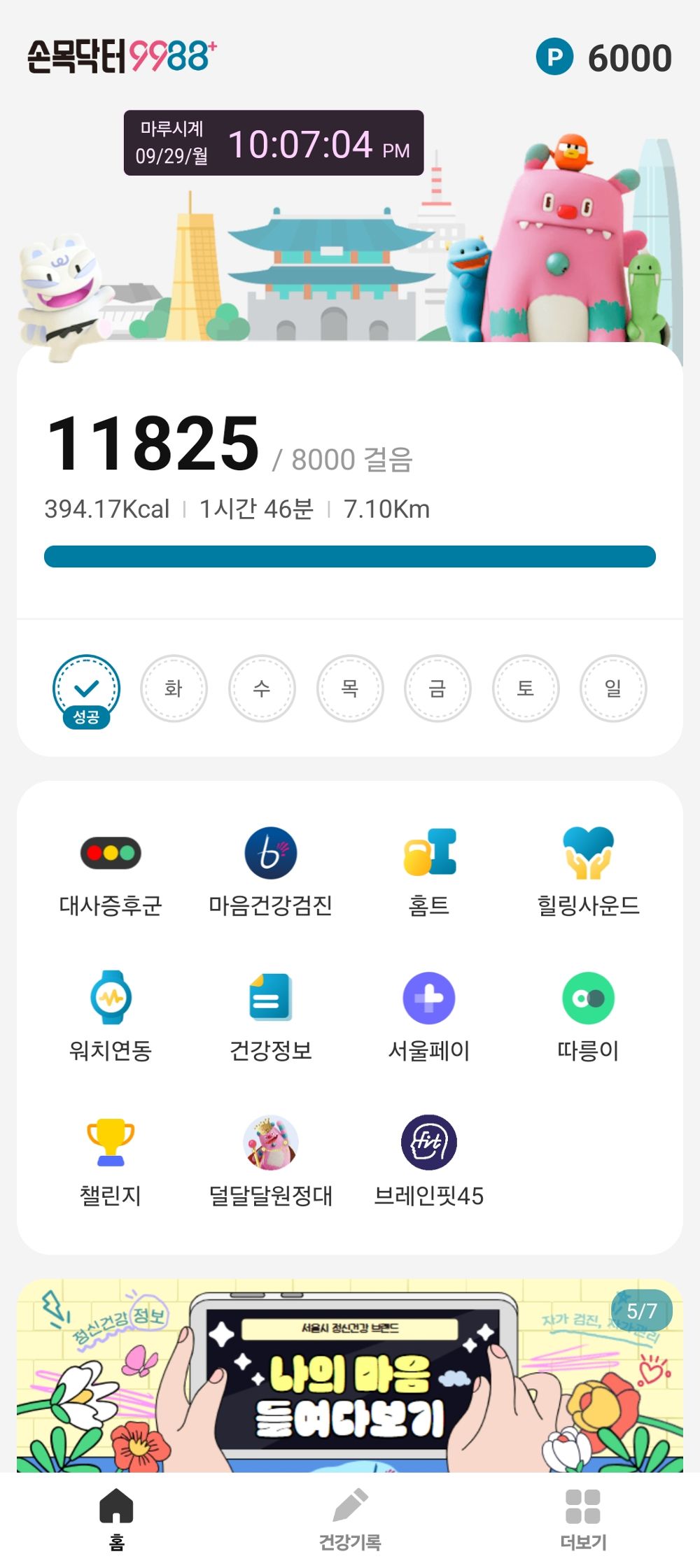Open the 일 day circle

point(613,688)
